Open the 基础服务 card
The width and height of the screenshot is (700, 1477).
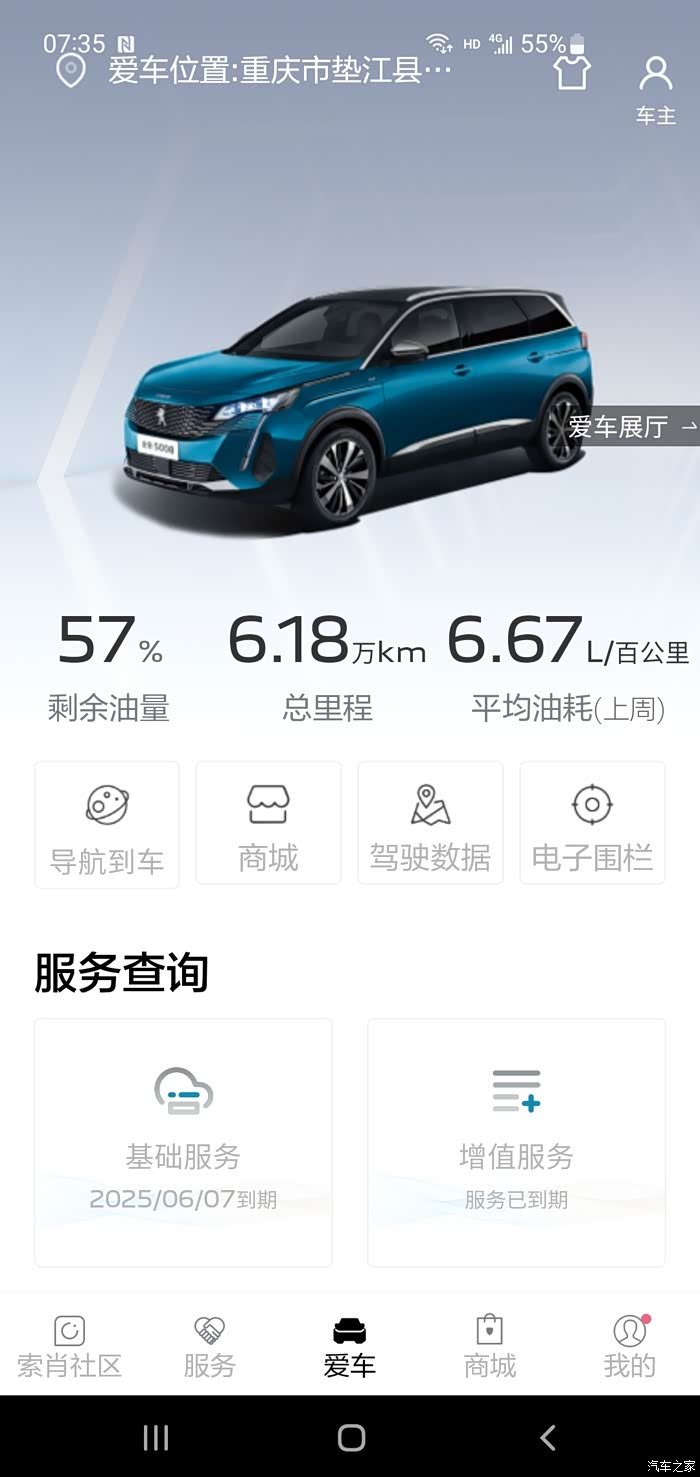point(183,1142)
